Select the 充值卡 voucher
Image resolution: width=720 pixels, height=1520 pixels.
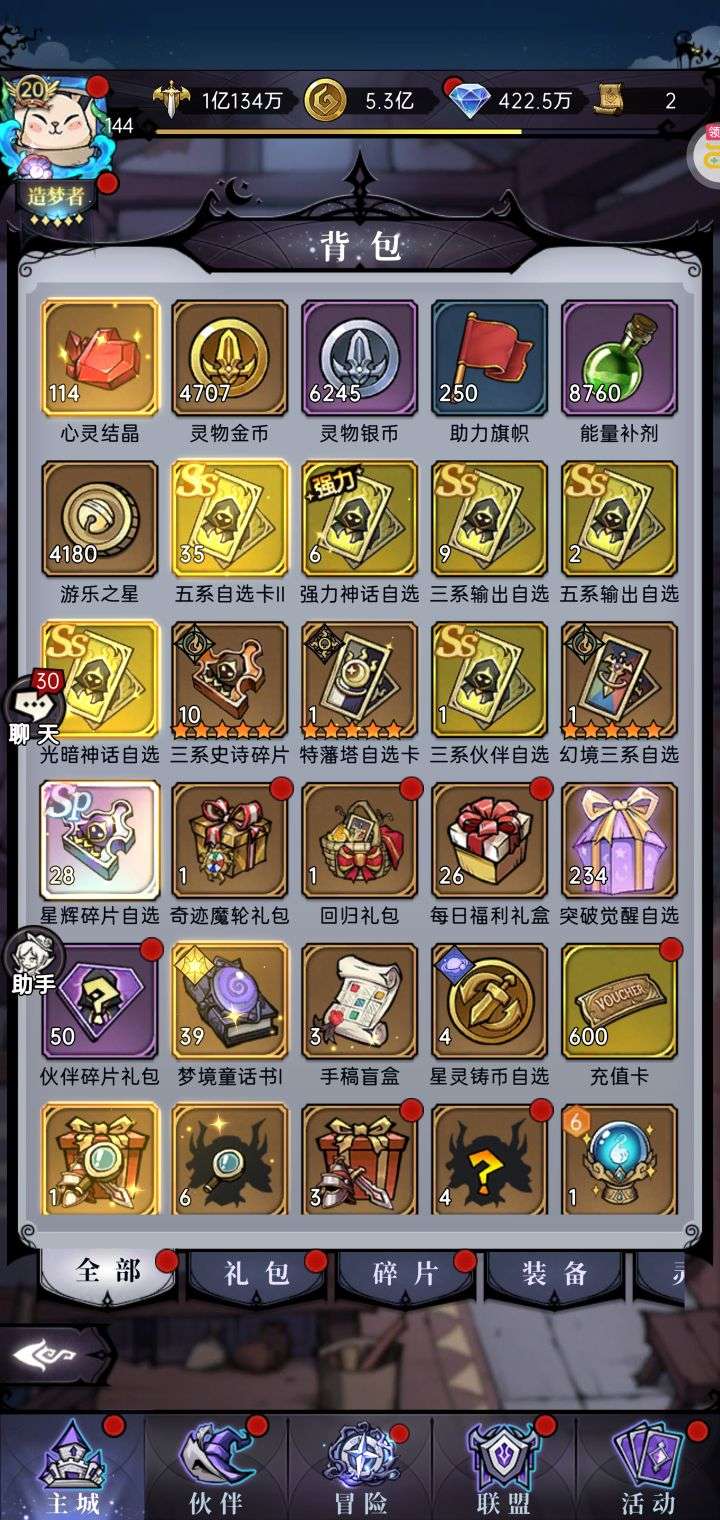pos(620,1000)
